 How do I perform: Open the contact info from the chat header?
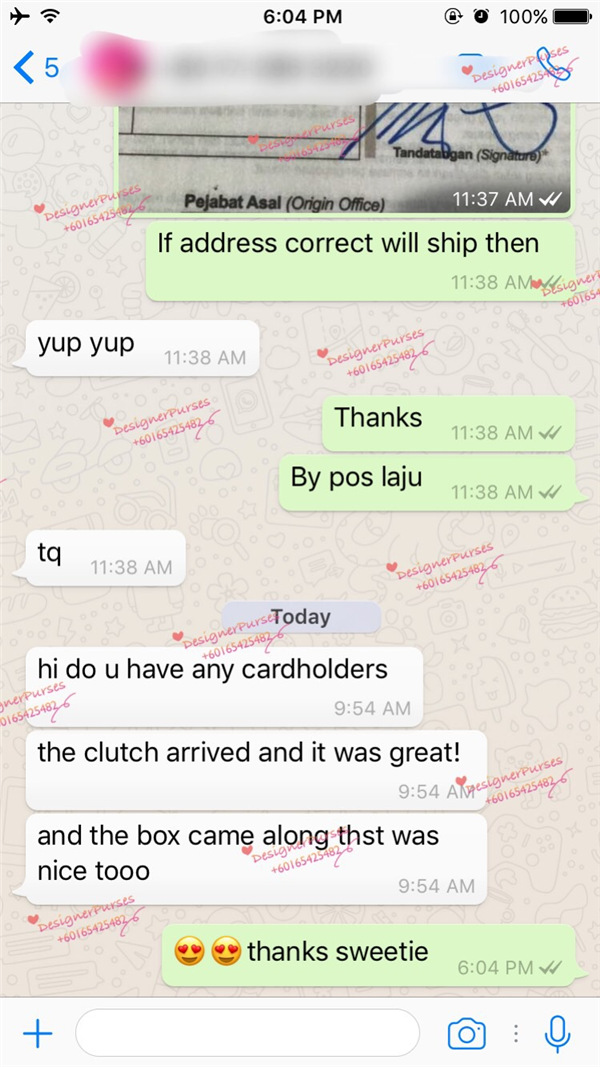point(270,68)
